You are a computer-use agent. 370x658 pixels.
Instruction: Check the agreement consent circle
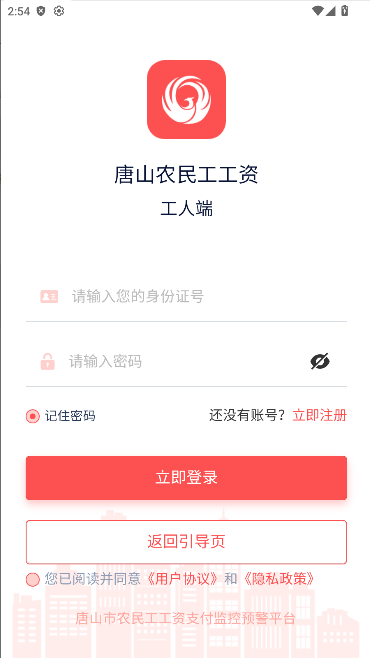33,580
